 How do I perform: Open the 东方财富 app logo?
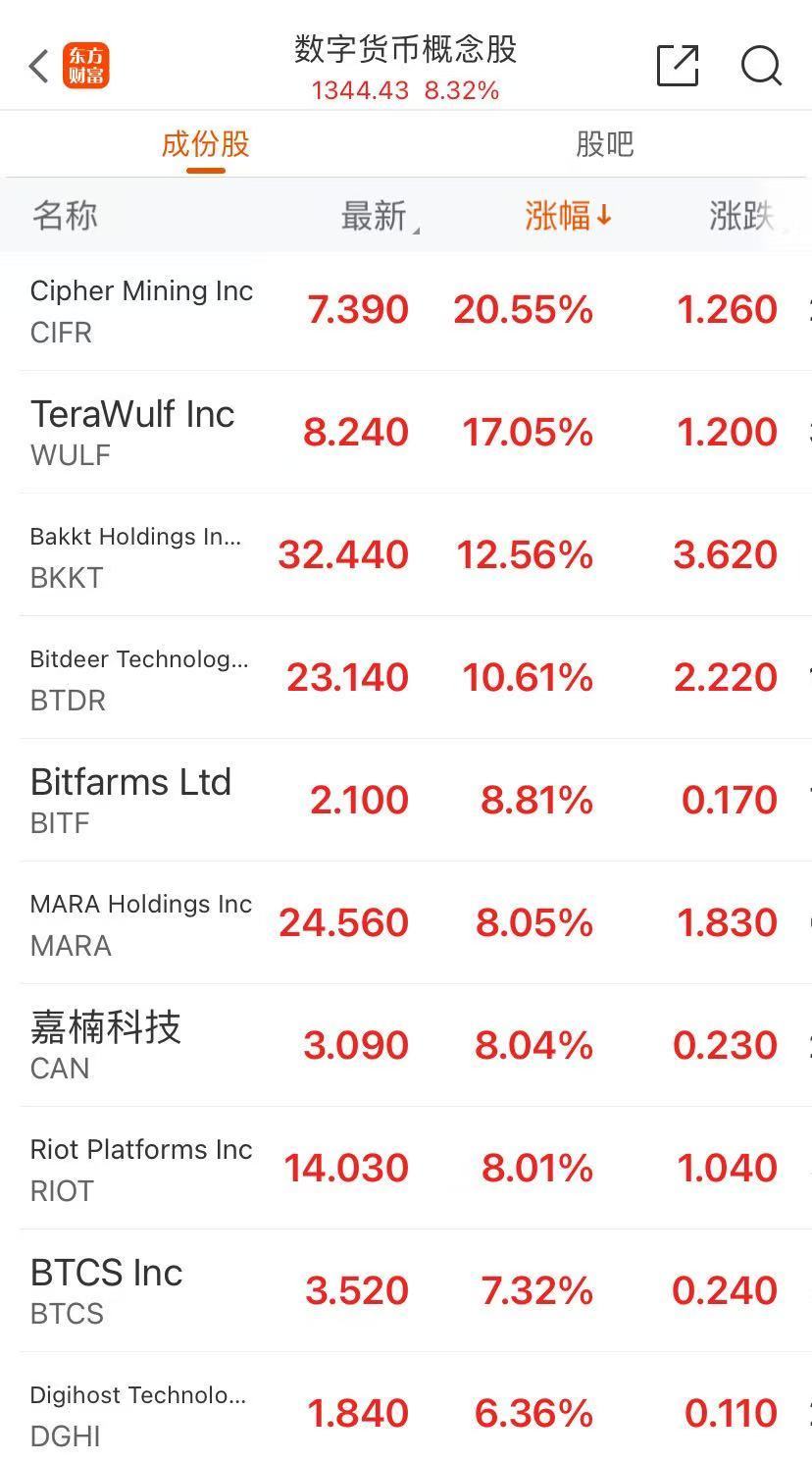[87, 65]
